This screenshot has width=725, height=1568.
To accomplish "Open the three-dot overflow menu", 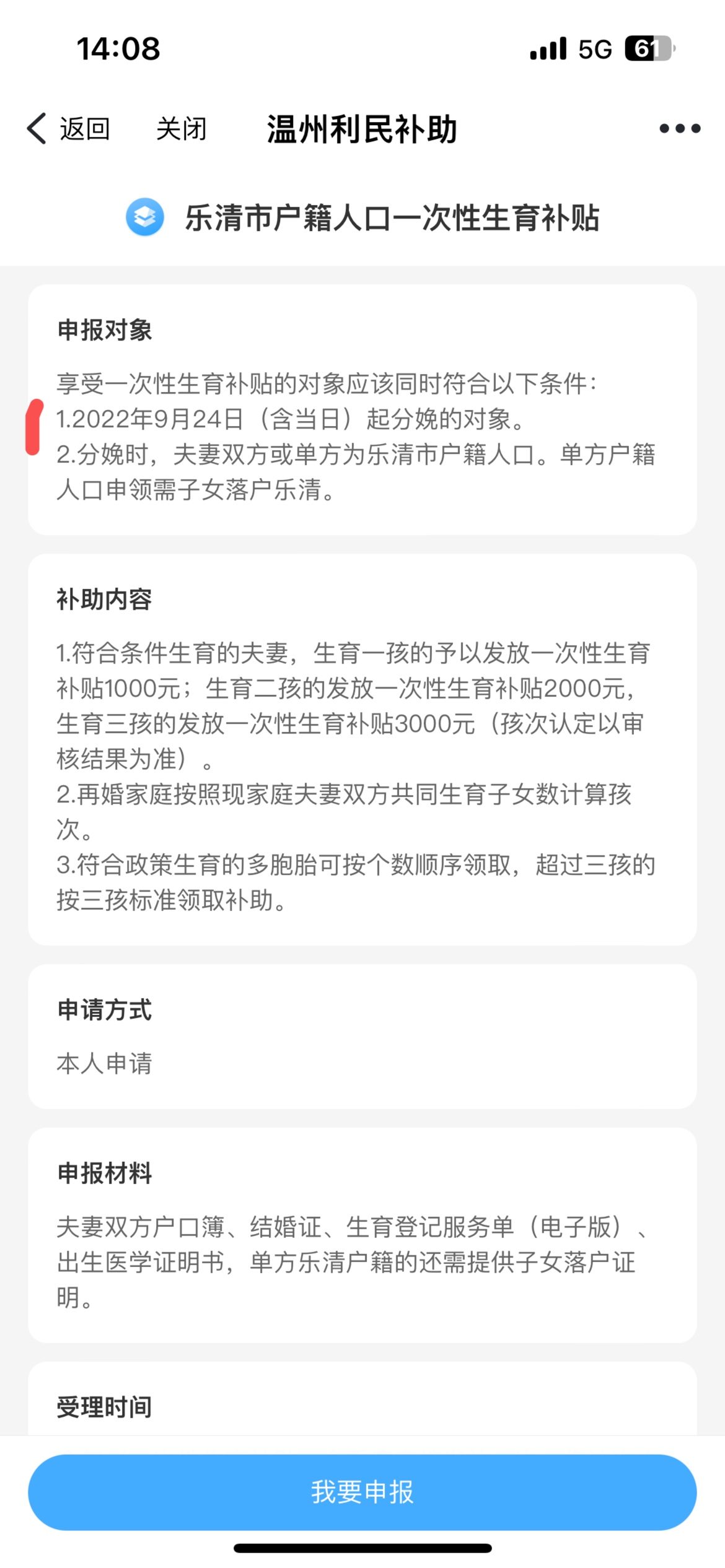I will click(680, 129).
